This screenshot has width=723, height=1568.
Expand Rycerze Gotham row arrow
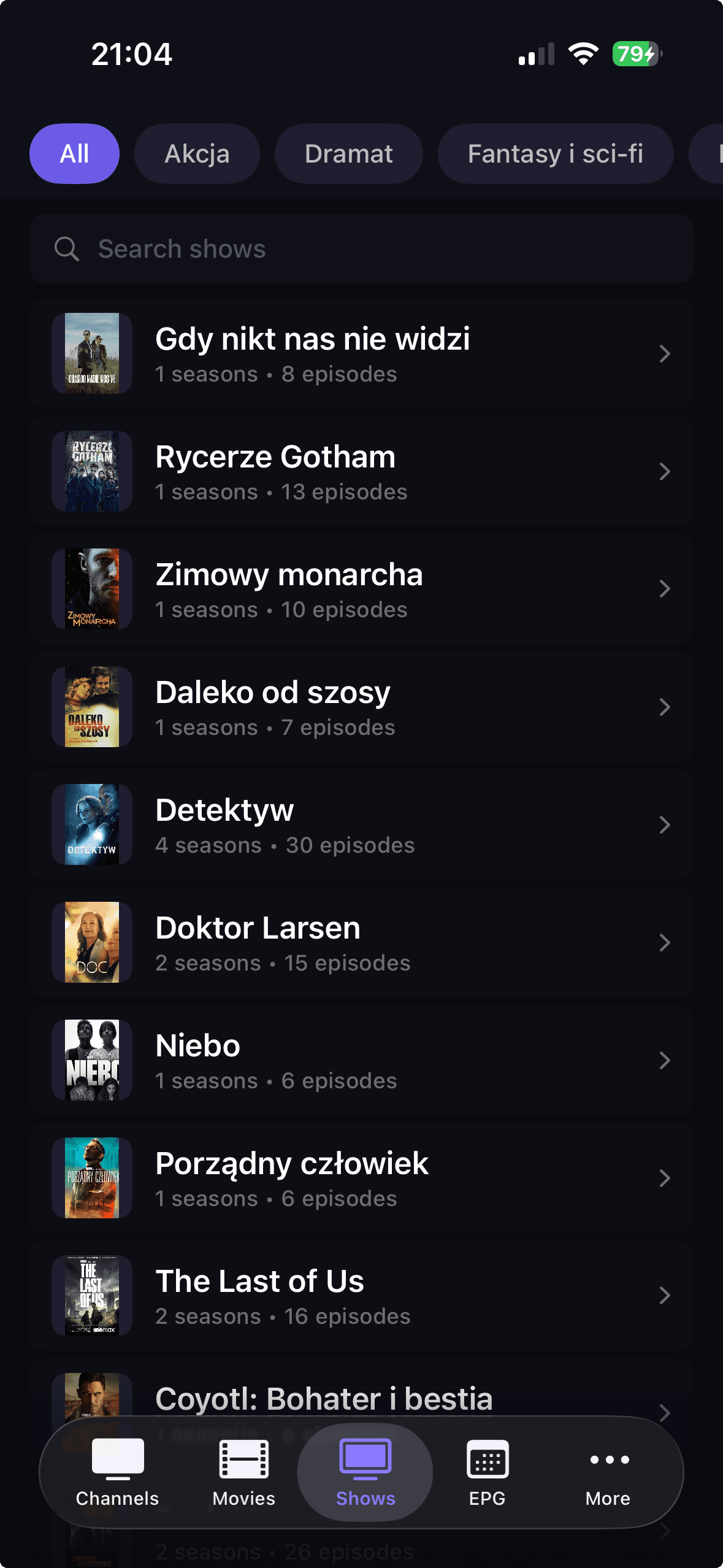pyautogui.click(x=665, y=471)
